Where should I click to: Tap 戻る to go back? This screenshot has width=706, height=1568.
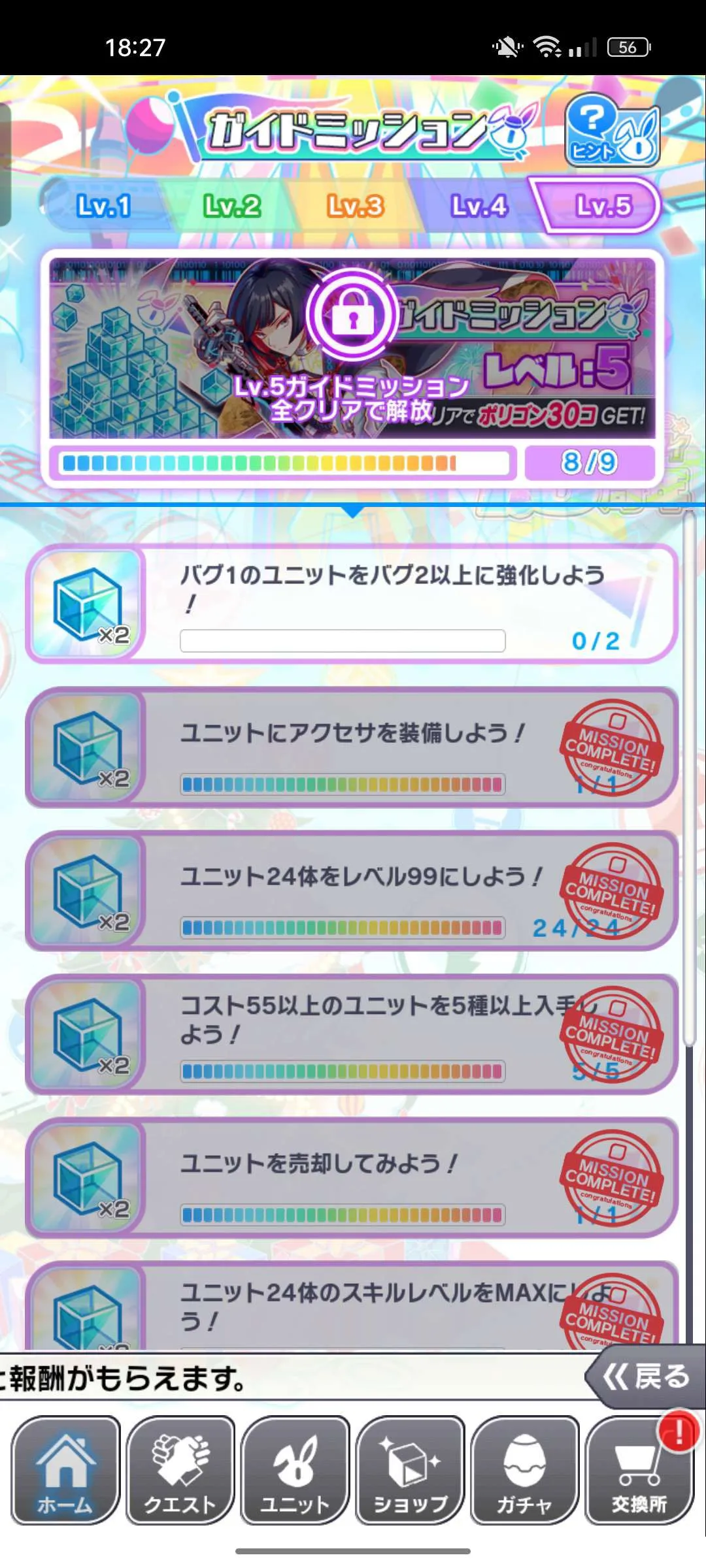click(646, 1377)
